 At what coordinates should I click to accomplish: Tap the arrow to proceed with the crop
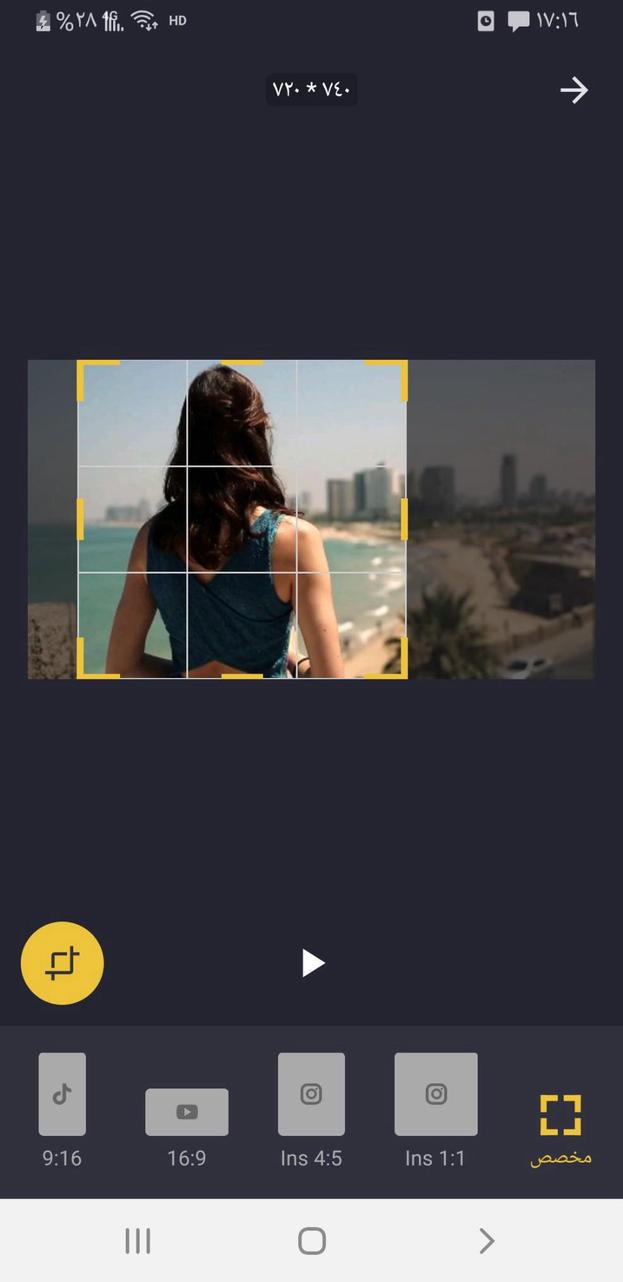click(573, 90)
